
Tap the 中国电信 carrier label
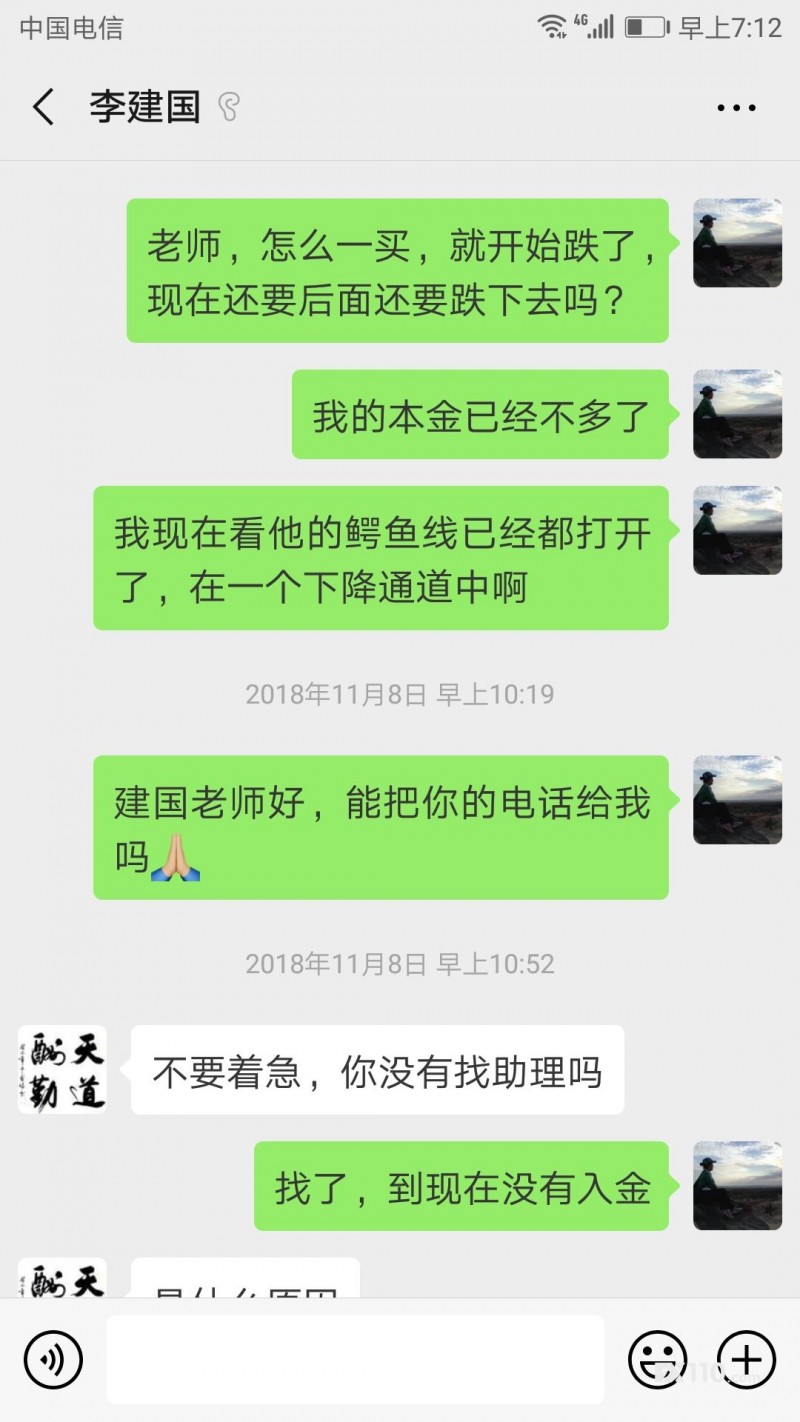[70, 29]
